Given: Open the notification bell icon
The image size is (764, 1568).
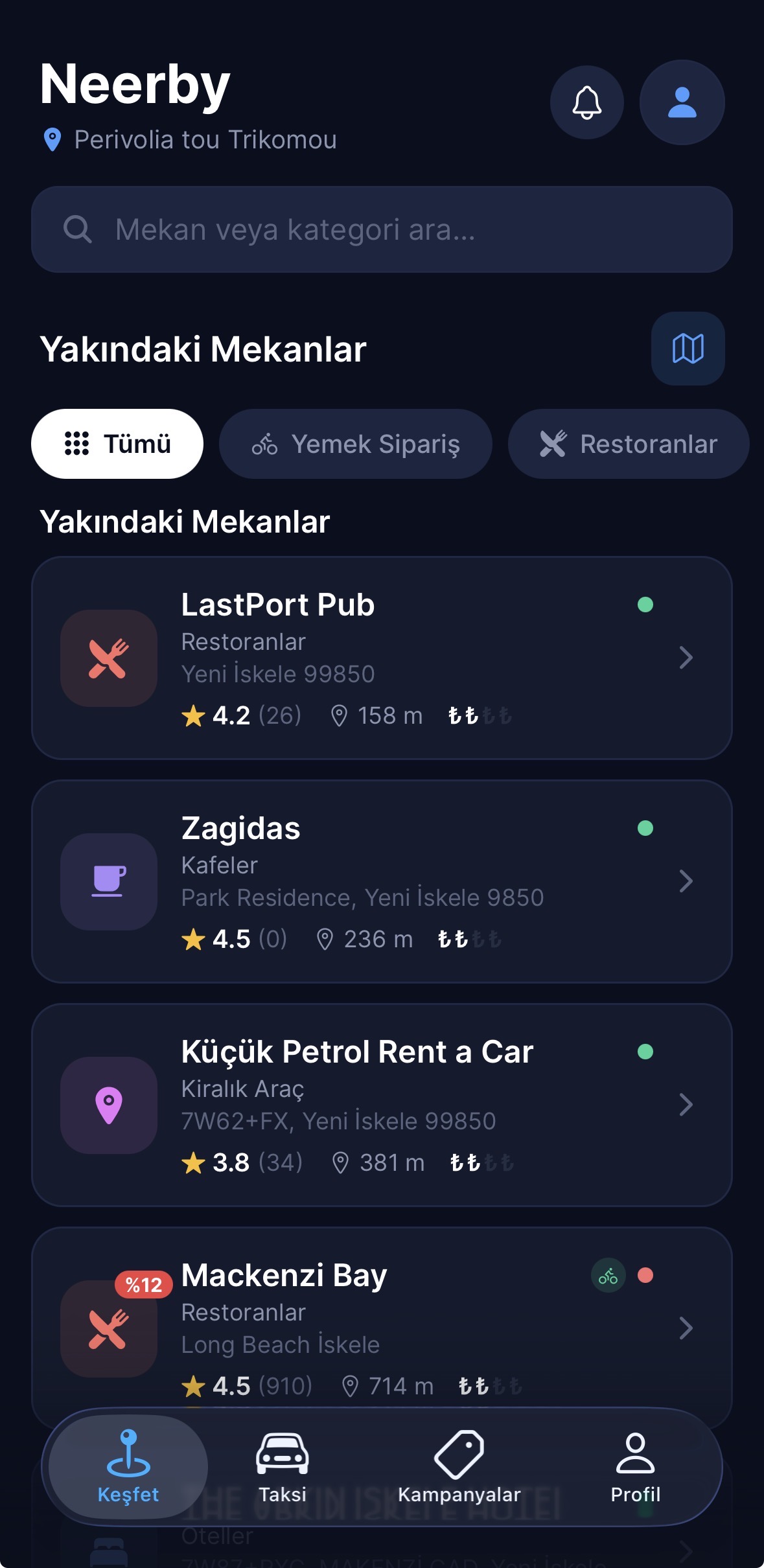Looking at the screenshot, I should click(x=586, y=102).
